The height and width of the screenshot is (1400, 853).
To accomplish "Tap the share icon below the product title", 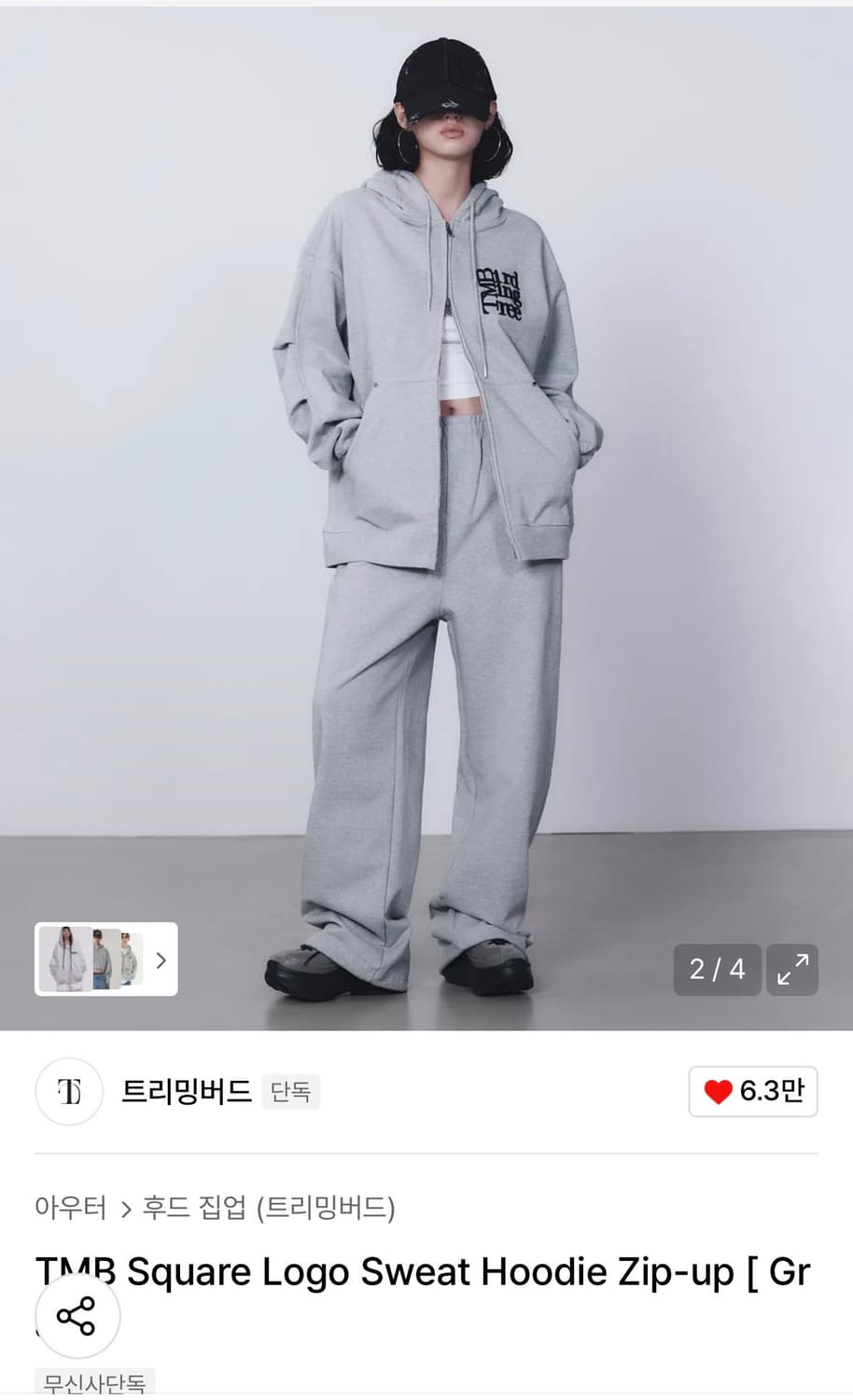I will click(77, 1316).
